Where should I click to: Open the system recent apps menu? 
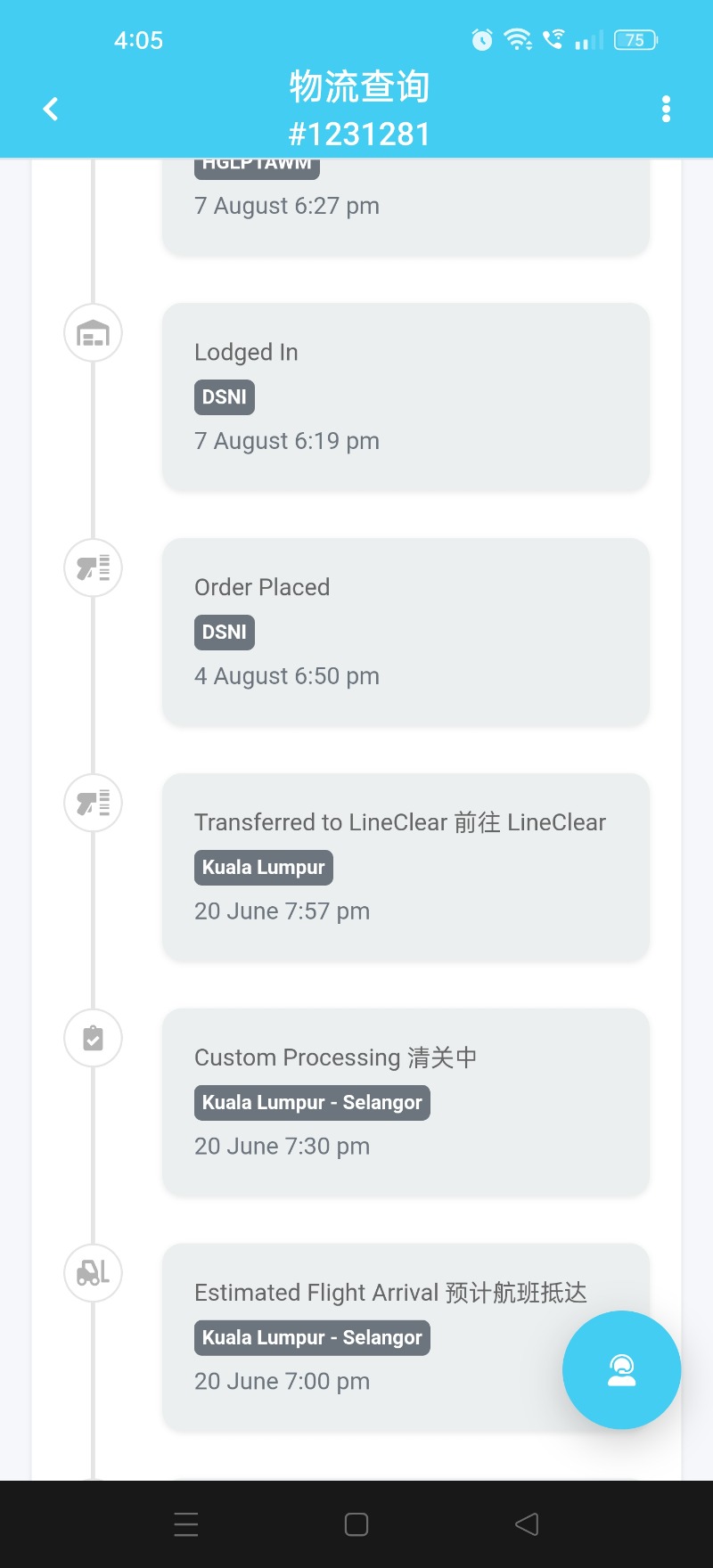tap(186, 1524)
